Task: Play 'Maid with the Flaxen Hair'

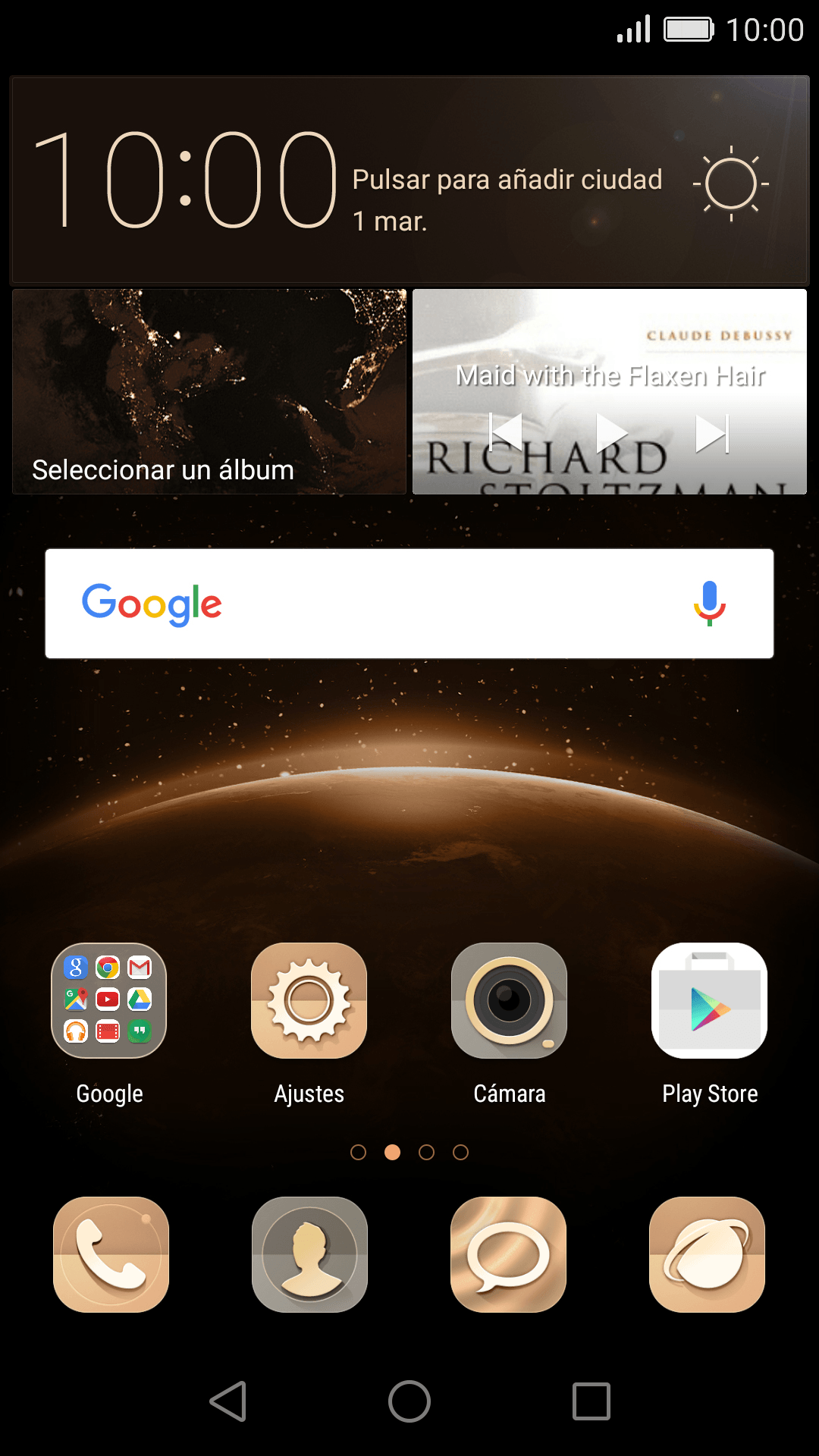Action: (610, 433)
